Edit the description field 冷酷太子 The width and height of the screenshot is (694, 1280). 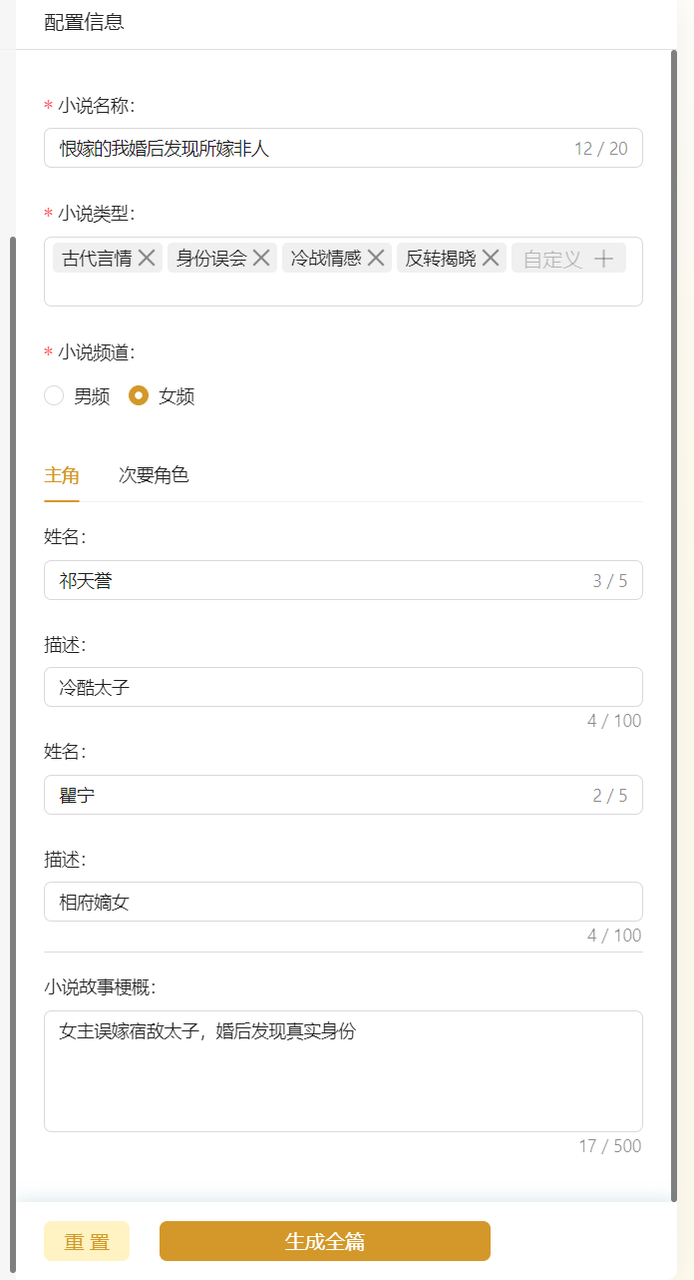coord(343,687)
